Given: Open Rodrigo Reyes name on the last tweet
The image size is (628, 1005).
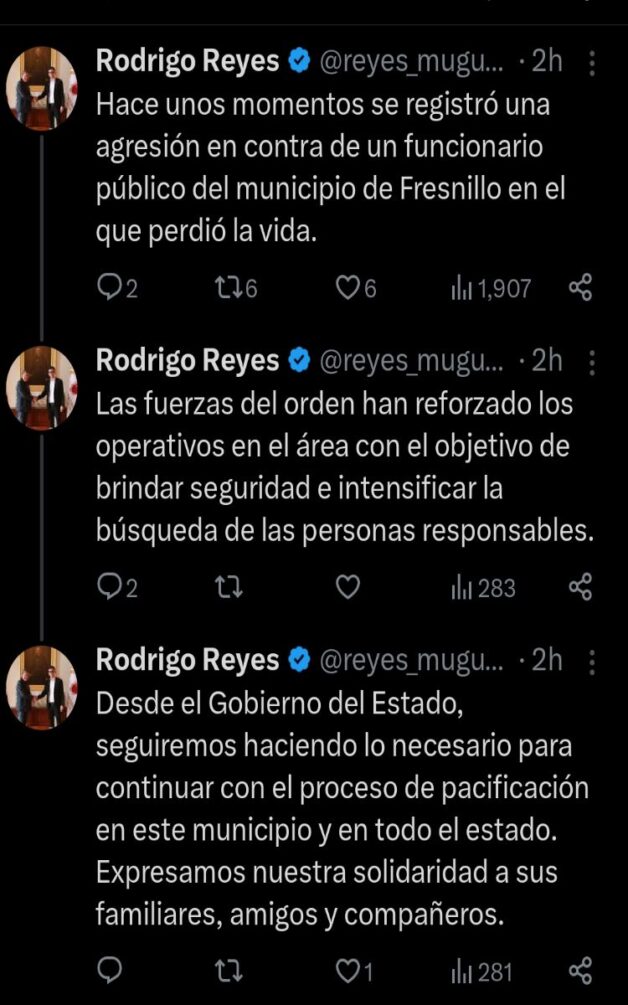Looking at the screenshot, I should pos(187,660).
